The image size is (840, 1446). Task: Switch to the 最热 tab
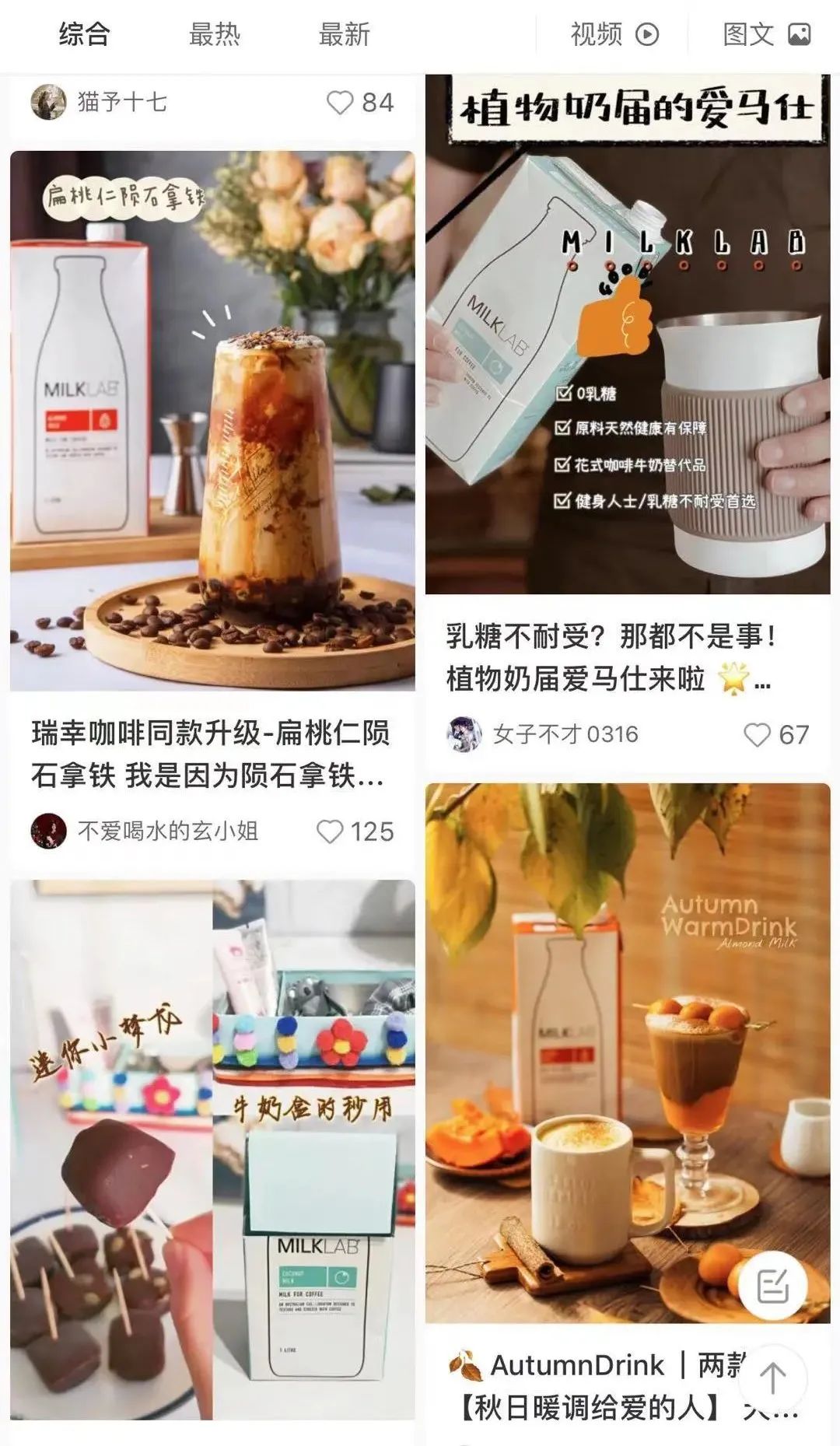coord(214,34)
